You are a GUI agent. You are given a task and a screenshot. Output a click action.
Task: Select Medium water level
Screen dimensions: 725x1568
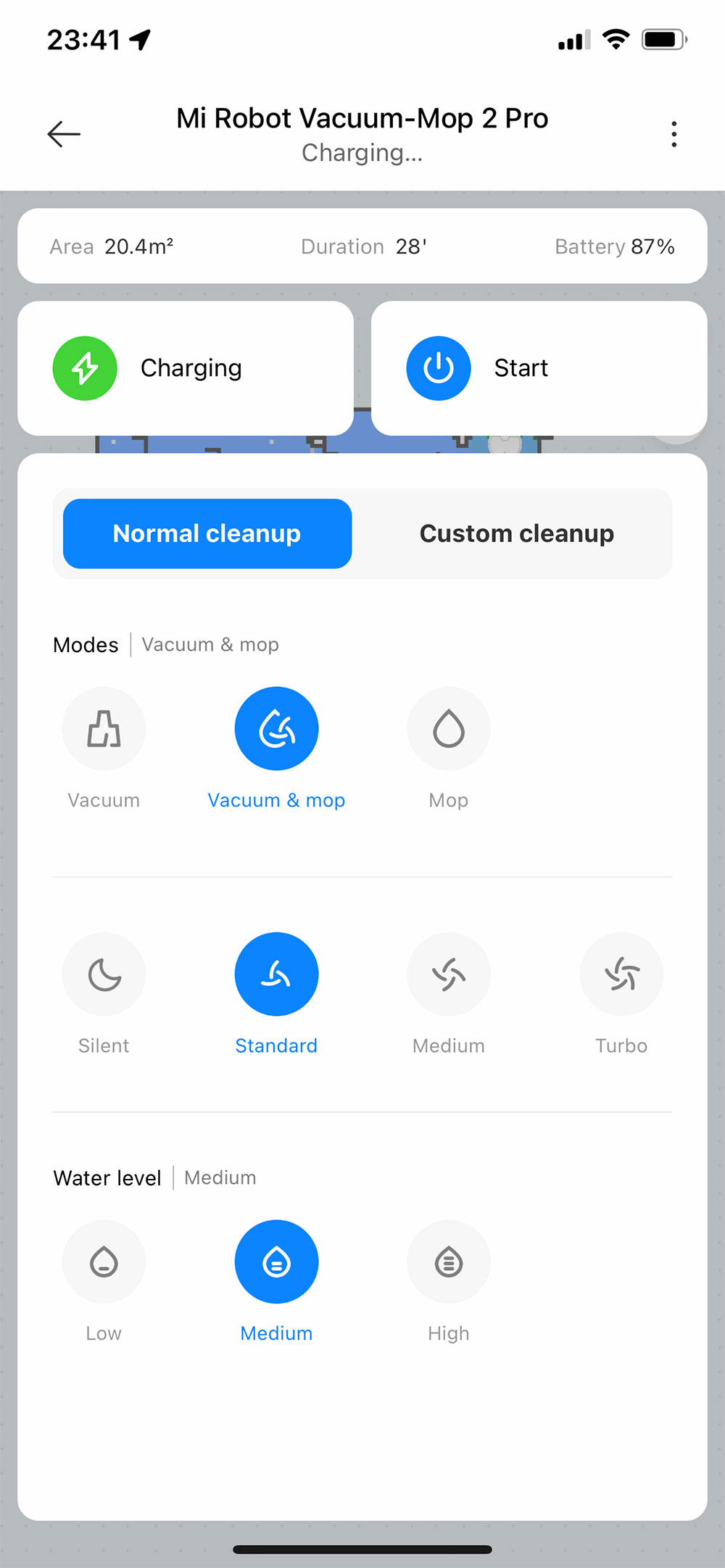click(x=276, y=1262)
